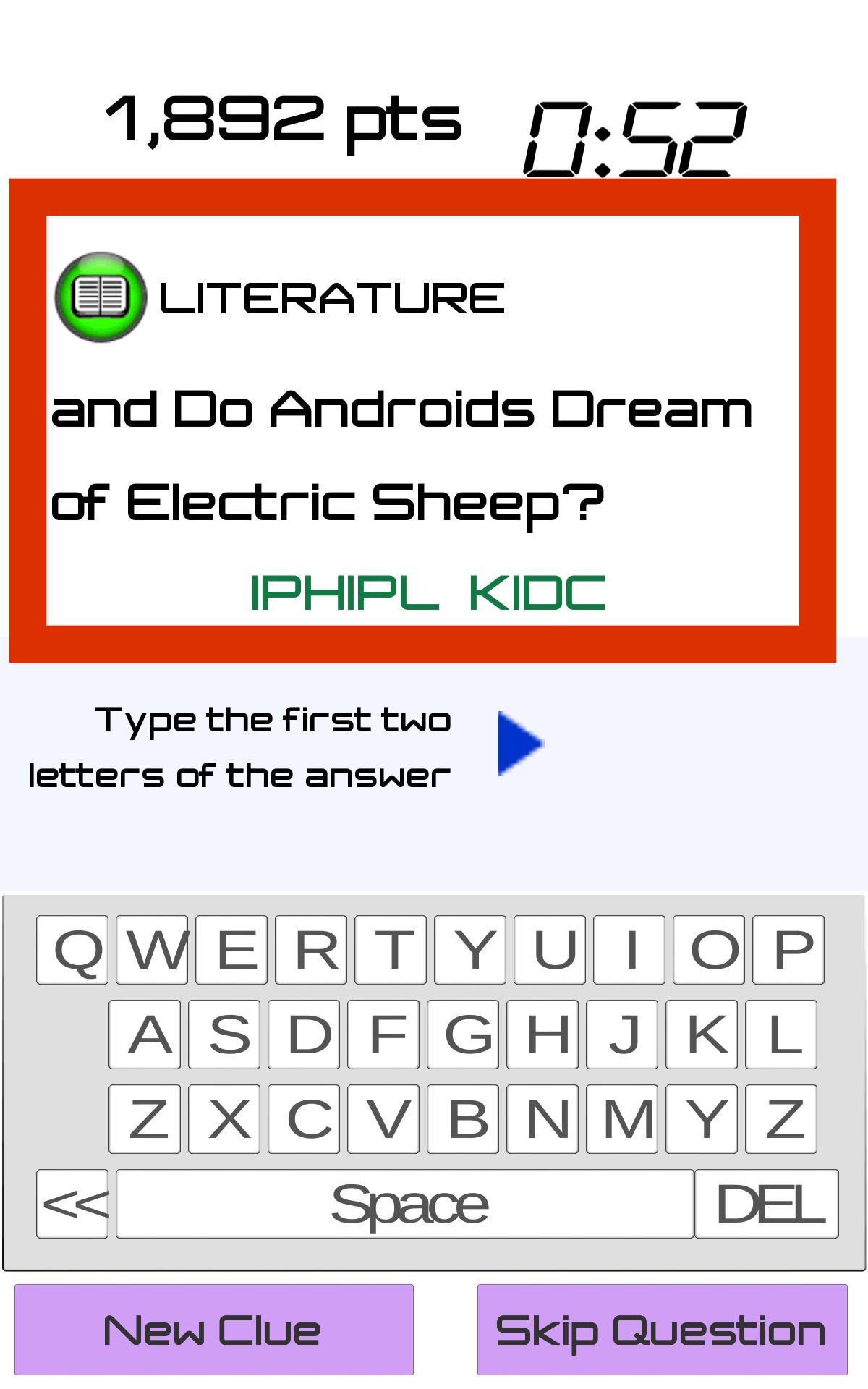868x1389 pixels.
Task: Type the letter C key
Action: click(x=304, y=1118)
